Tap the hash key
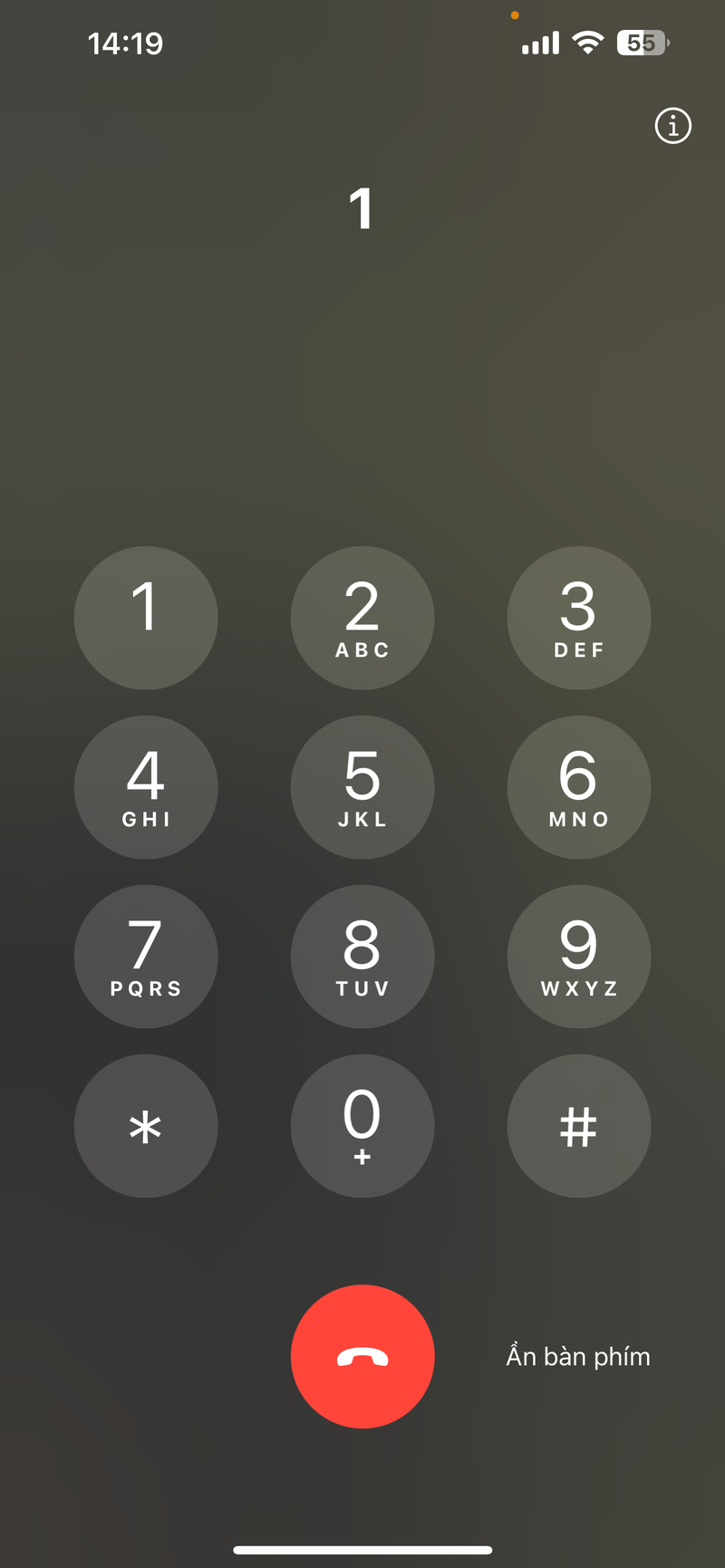The image size is (725, 1568). click(579, 1126)
